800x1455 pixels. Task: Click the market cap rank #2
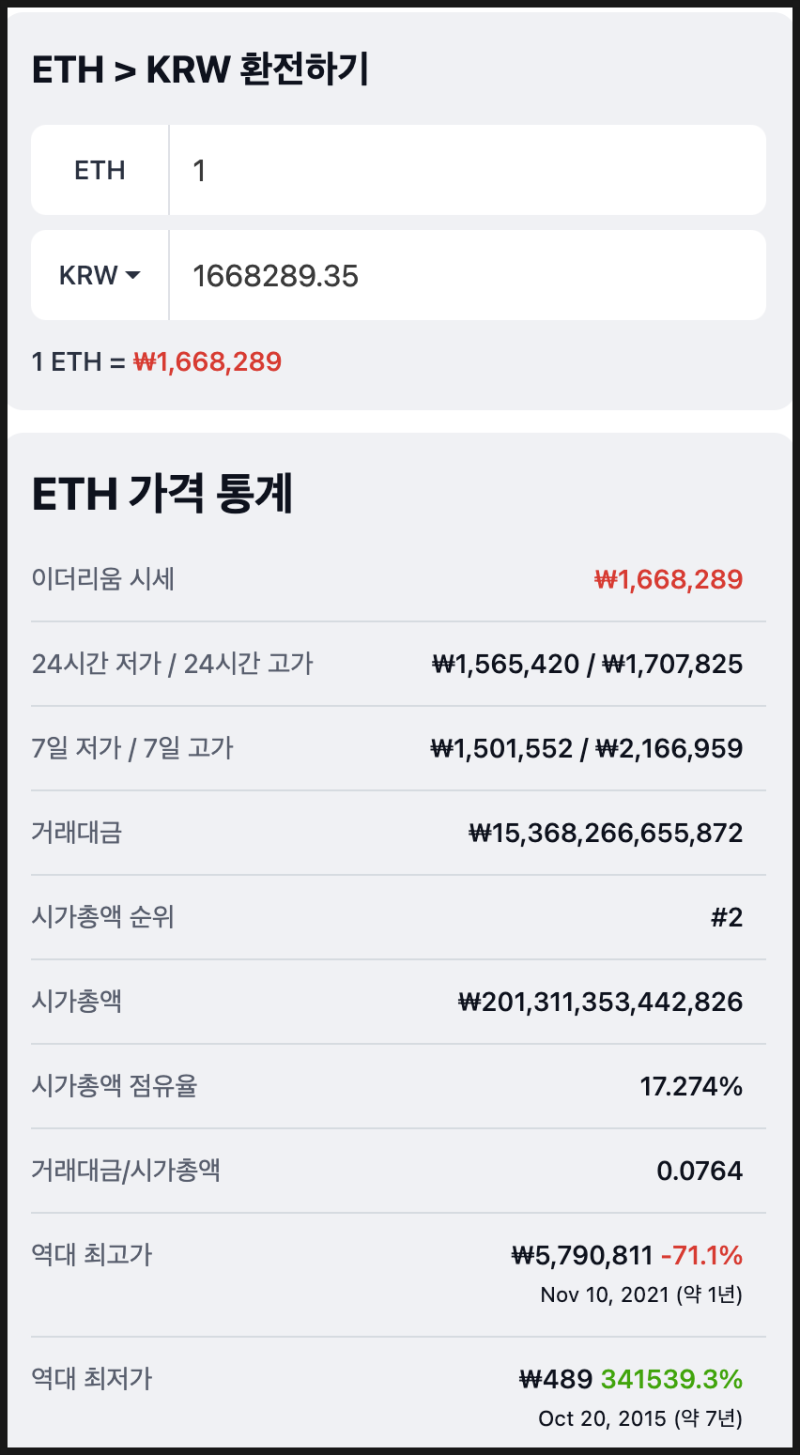(728, 916)
